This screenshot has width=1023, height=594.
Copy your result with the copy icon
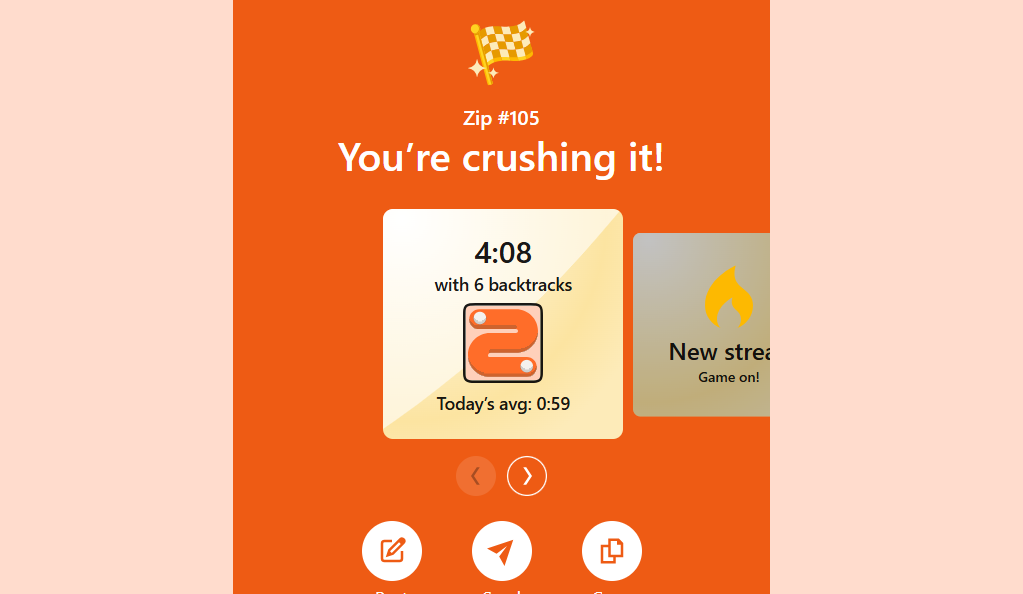pos(612,551)
